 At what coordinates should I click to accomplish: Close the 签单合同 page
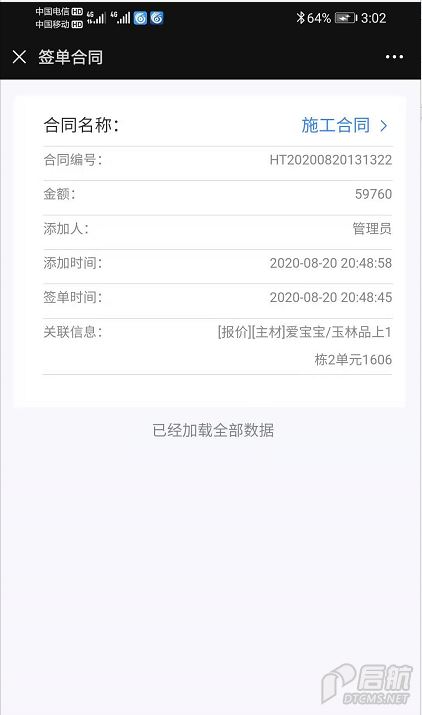19,57
